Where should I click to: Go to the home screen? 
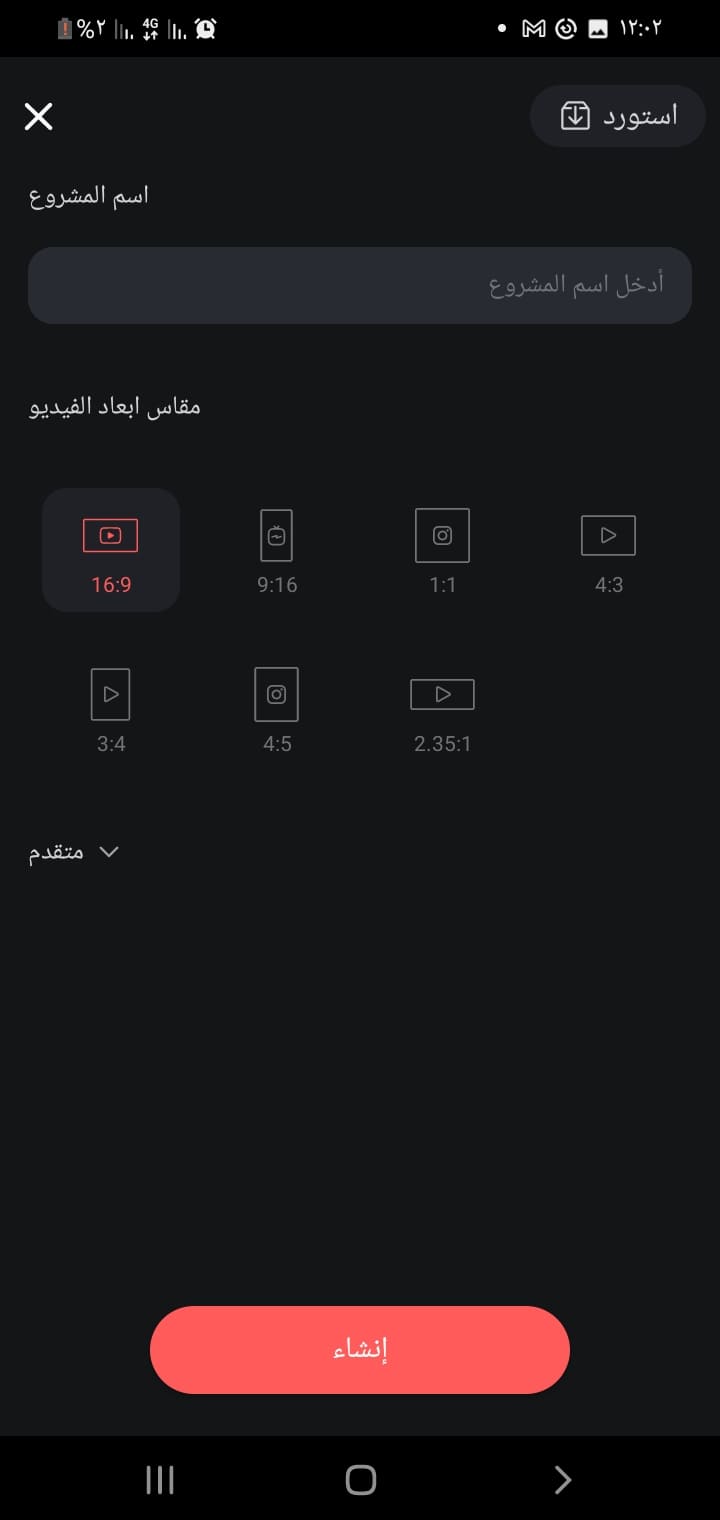point(360,1480)
